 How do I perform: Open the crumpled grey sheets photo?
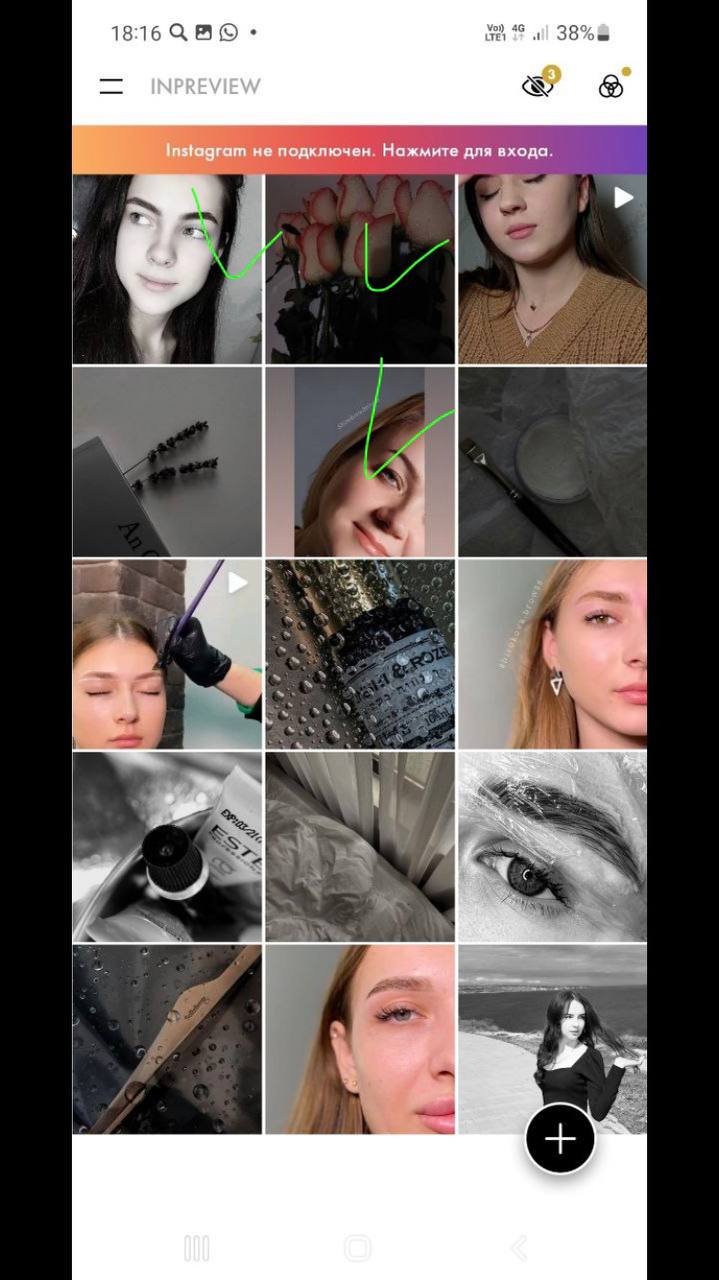pos(360,847)
